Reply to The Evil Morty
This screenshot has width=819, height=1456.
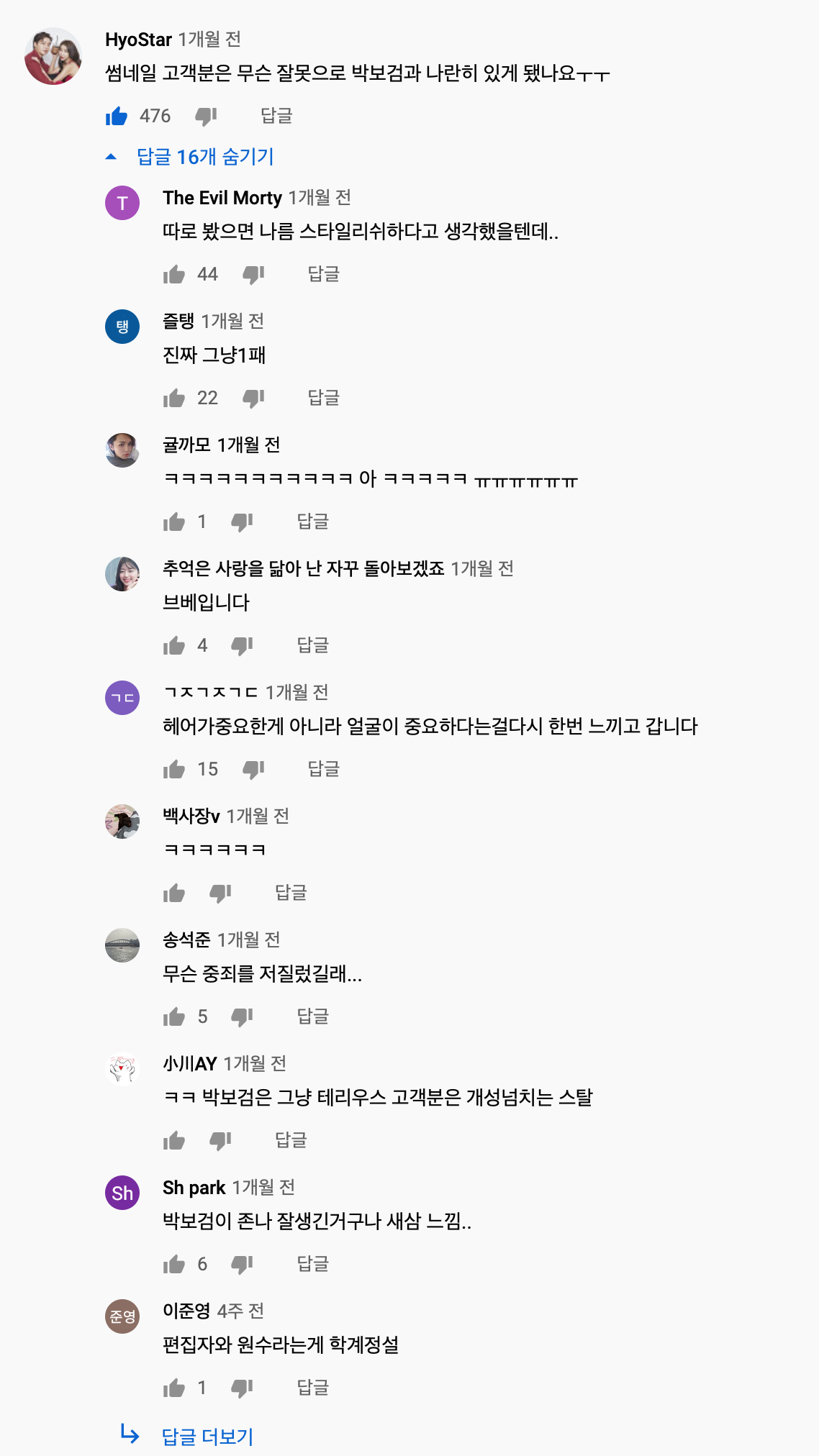[x=323, y=274]
